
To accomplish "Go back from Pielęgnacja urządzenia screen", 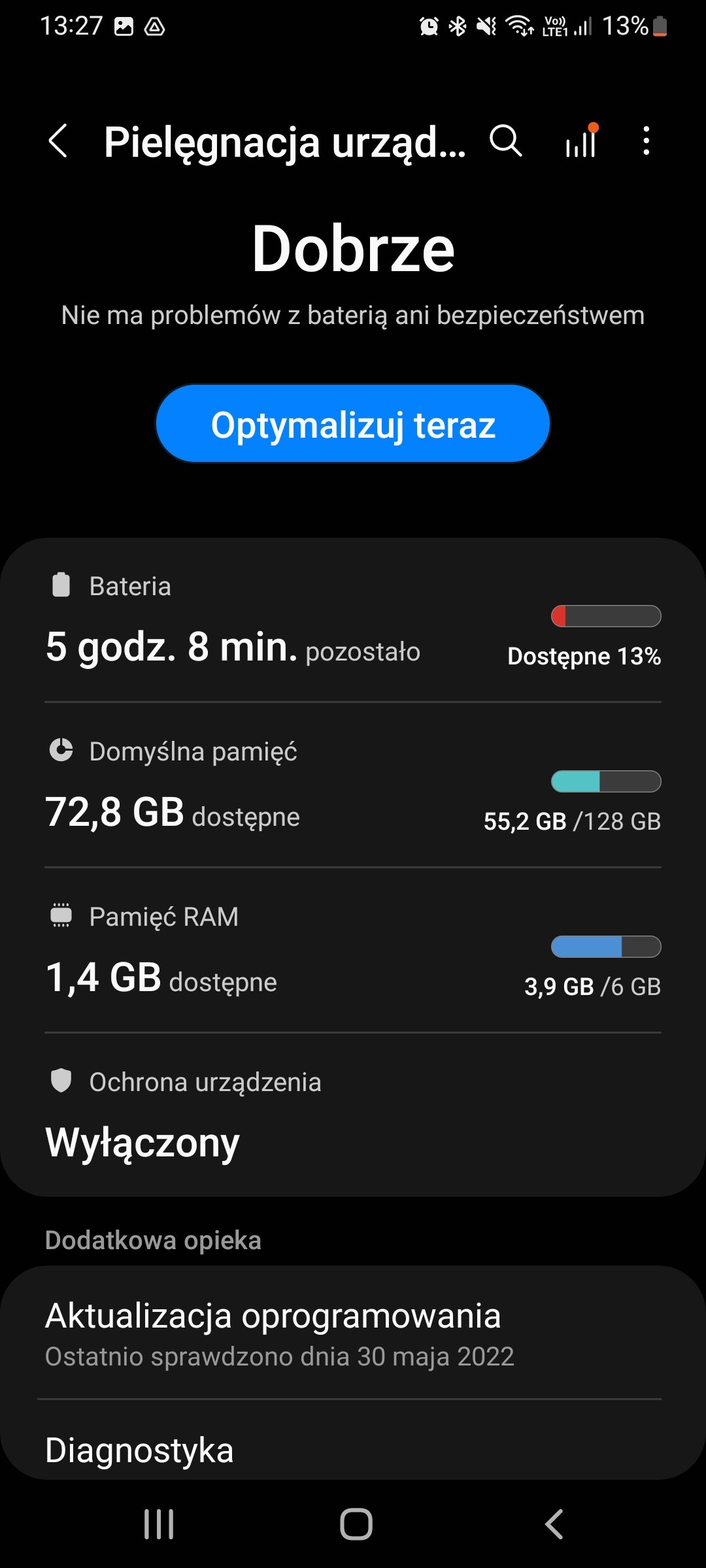I will pyautogui.click(x=58, y=141).
